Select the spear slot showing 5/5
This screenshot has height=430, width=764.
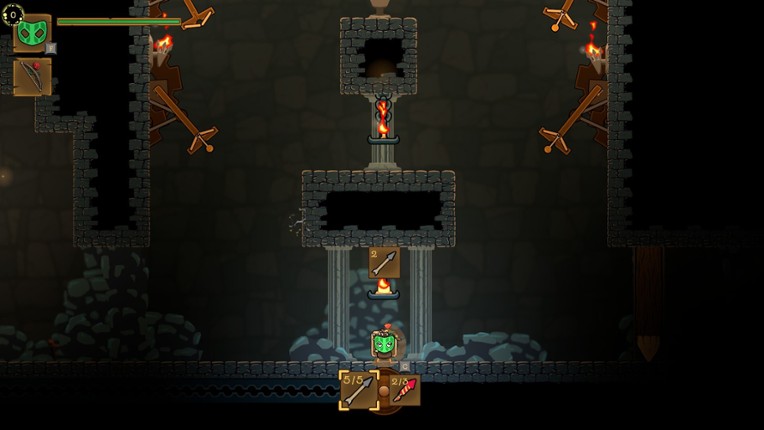(358, 390)
